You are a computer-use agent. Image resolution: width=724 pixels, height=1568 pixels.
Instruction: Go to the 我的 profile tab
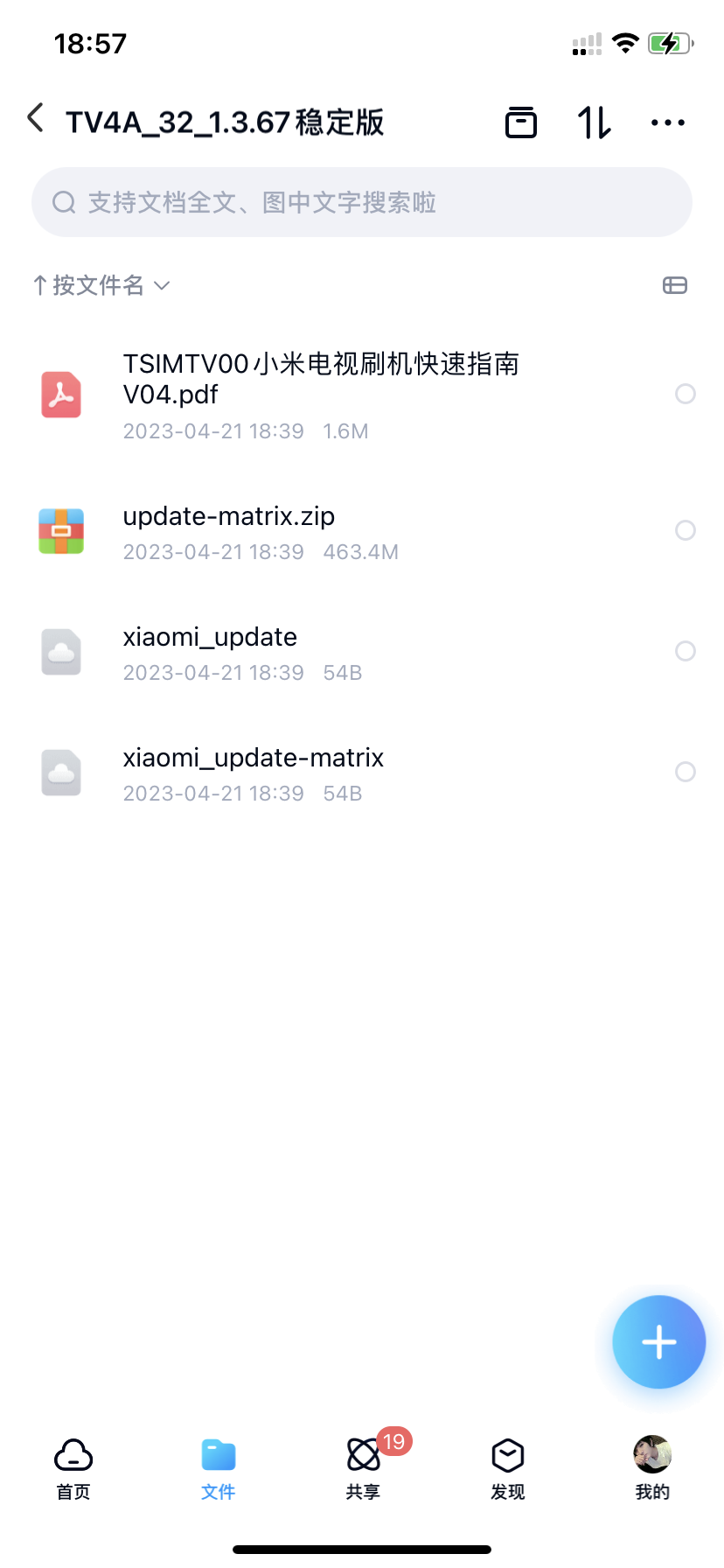tap(652, 1468)
